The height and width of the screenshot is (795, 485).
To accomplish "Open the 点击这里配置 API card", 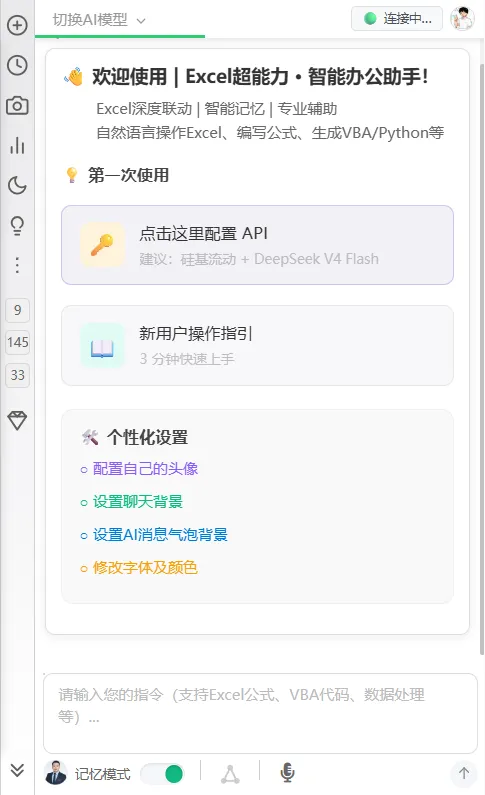I will [257, 245].
